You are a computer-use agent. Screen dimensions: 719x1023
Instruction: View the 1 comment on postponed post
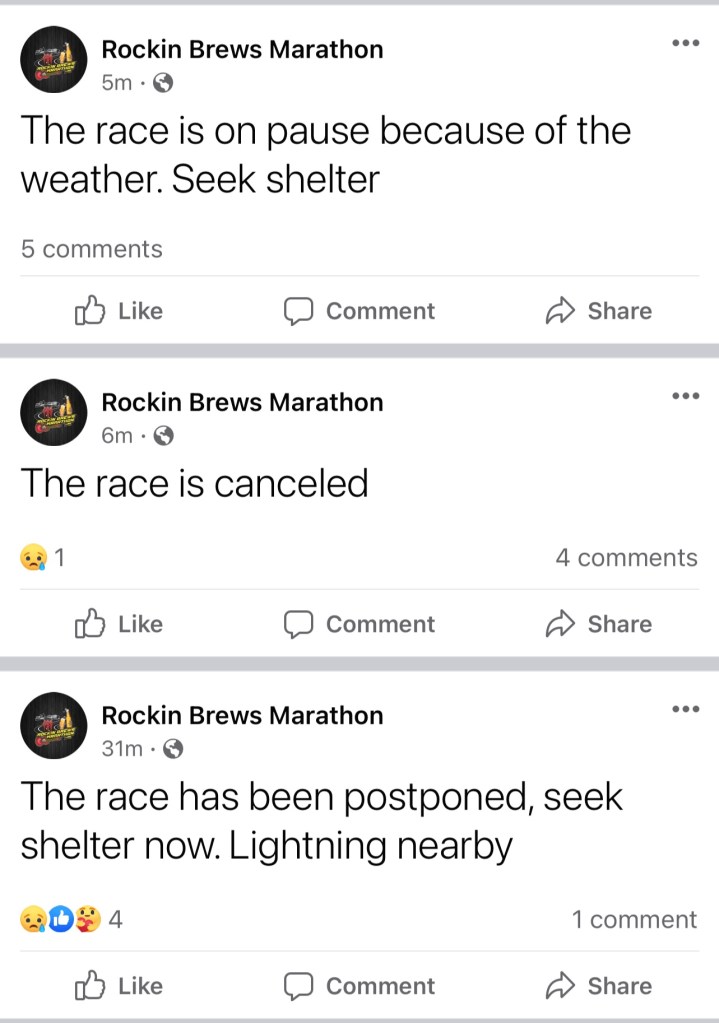tap(634, 920)
